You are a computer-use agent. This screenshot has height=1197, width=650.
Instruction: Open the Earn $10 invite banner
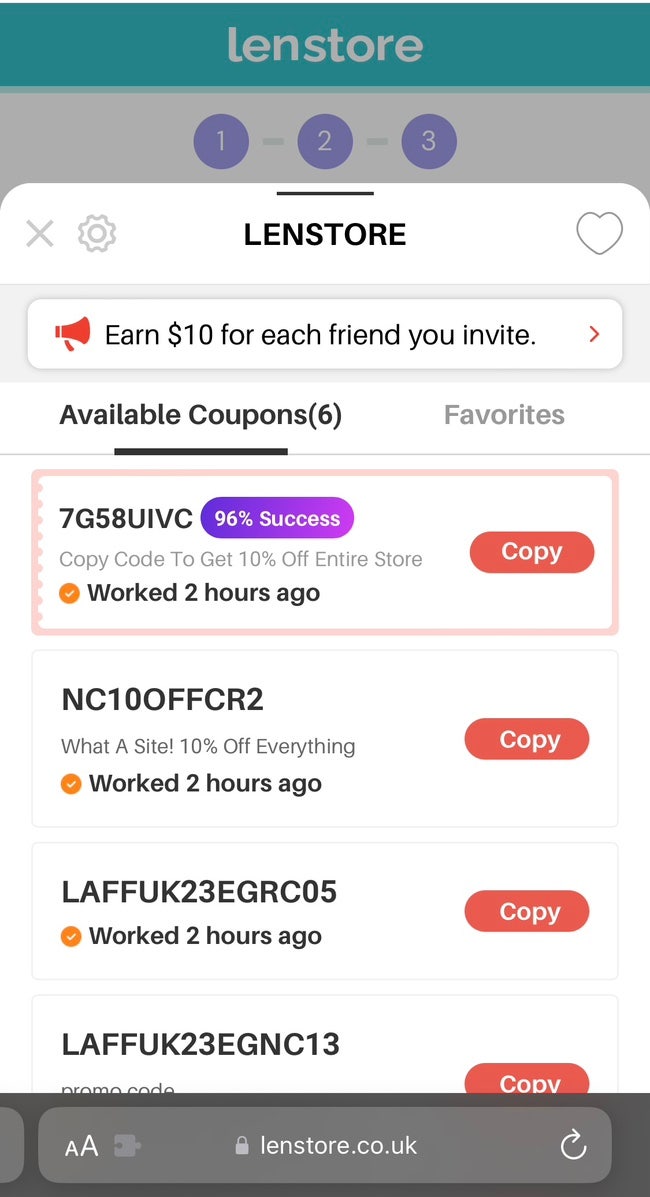(325, 334)
